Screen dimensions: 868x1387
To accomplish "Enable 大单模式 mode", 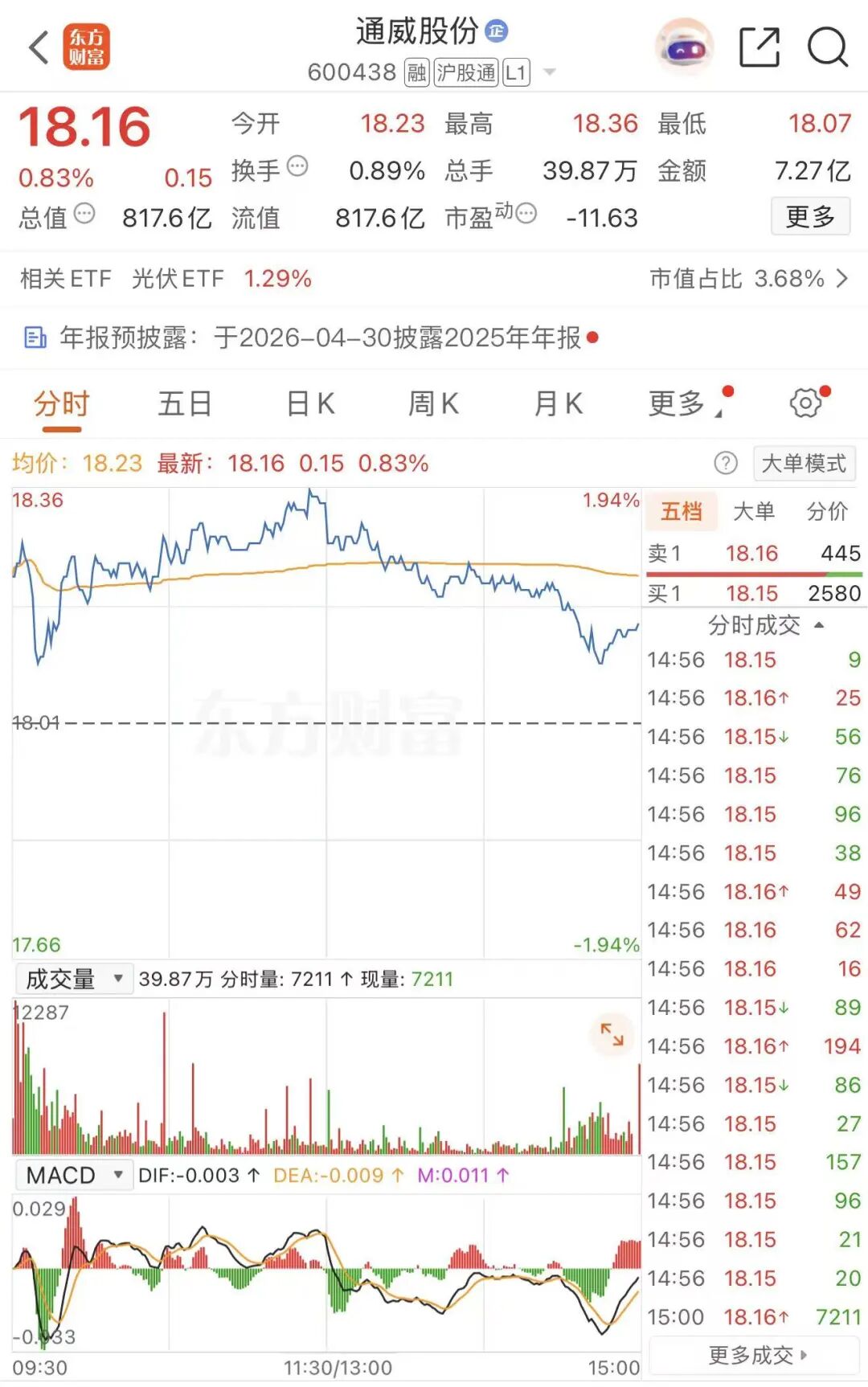I will [804, 463].
